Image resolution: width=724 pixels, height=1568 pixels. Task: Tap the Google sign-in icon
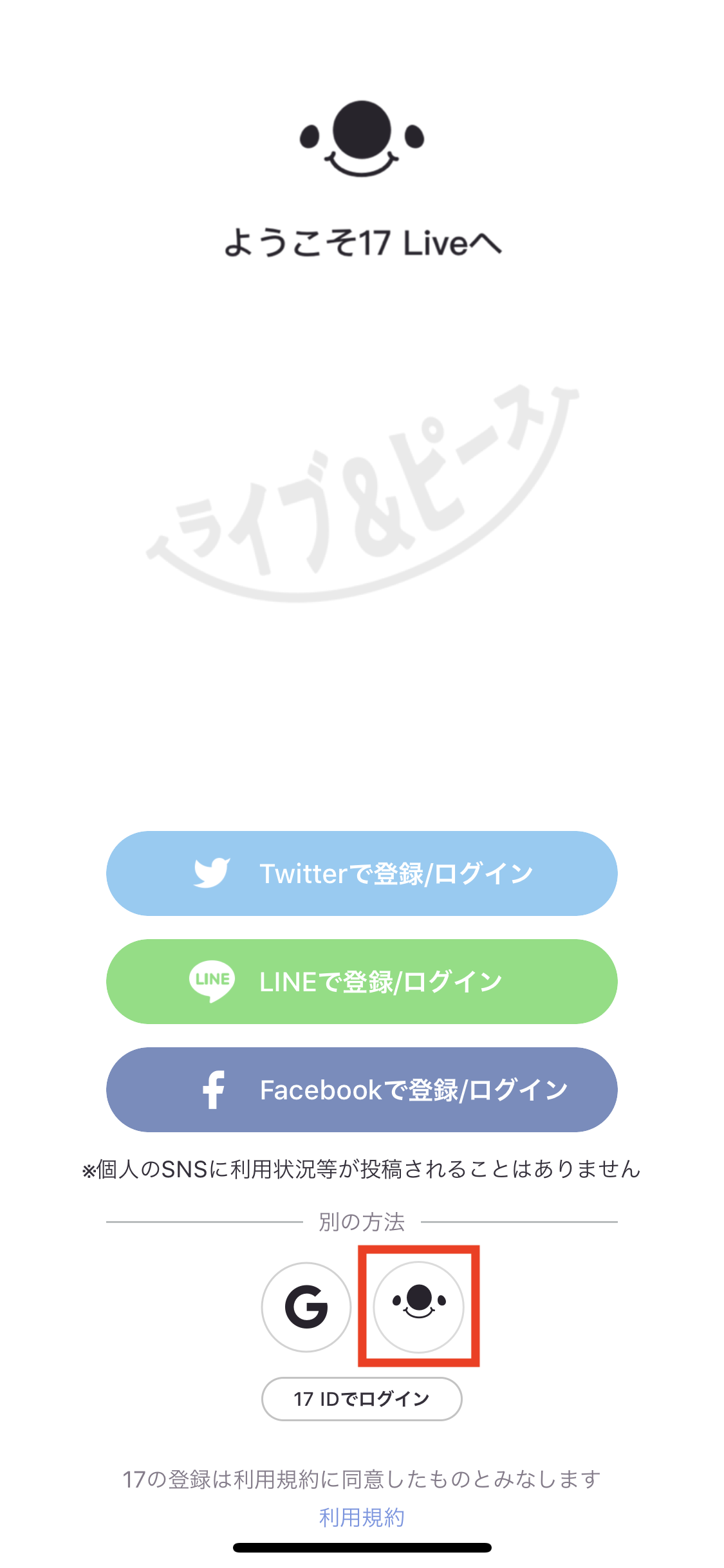(306, 1307)
